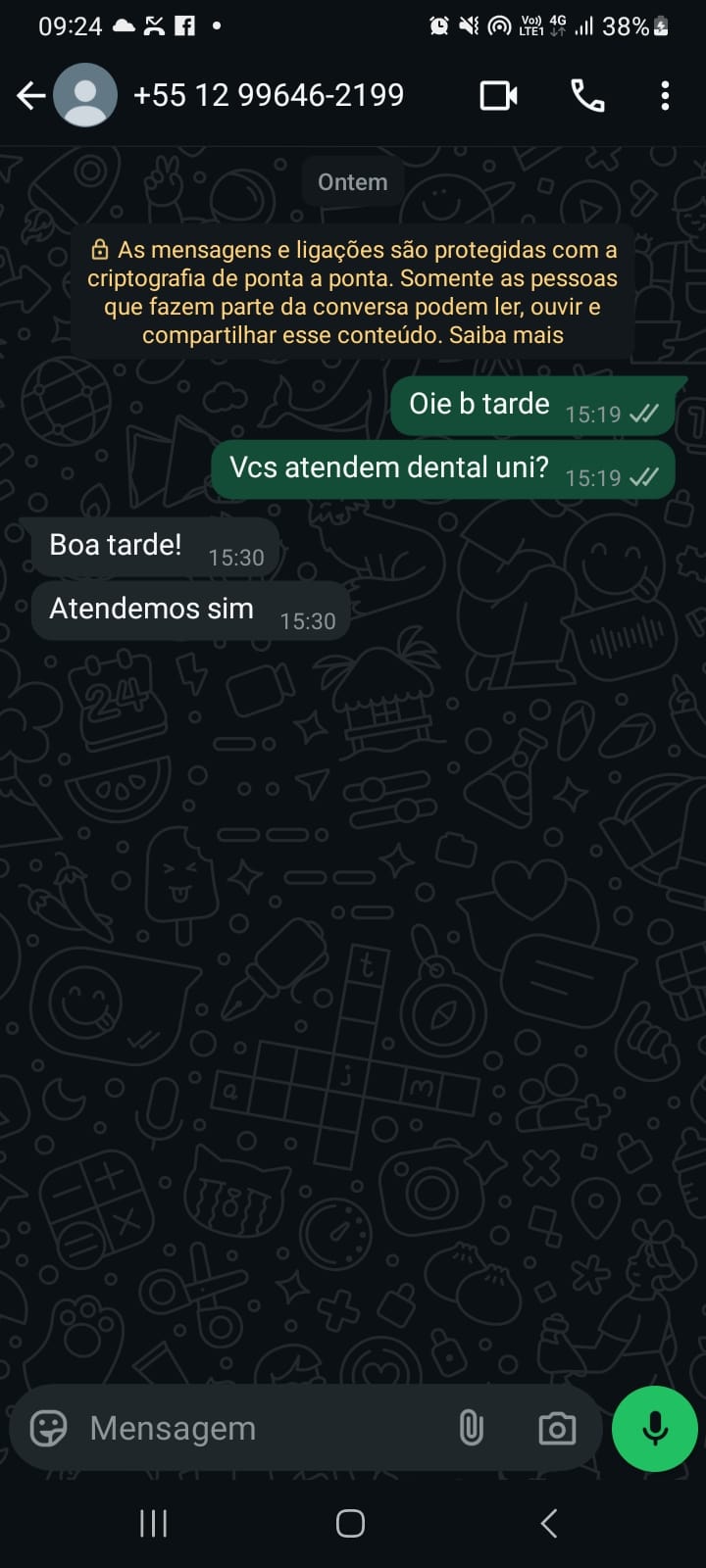This screenshot has height=1568, width=706.
Task: Open contact info for +55 12 99646-2199
Action: (x=268, y=95)
